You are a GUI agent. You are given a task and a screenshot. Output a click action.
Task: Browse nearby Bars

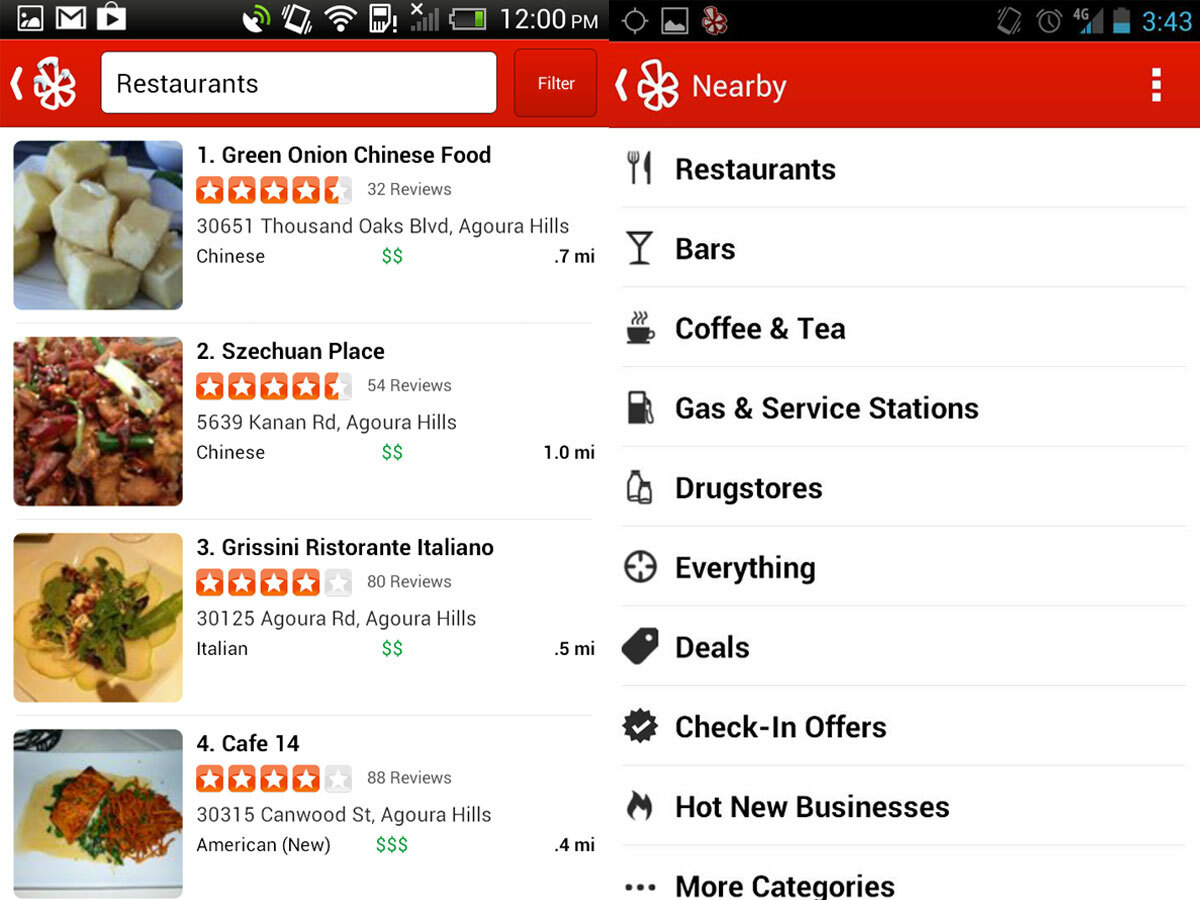click(x=705, y=249)
